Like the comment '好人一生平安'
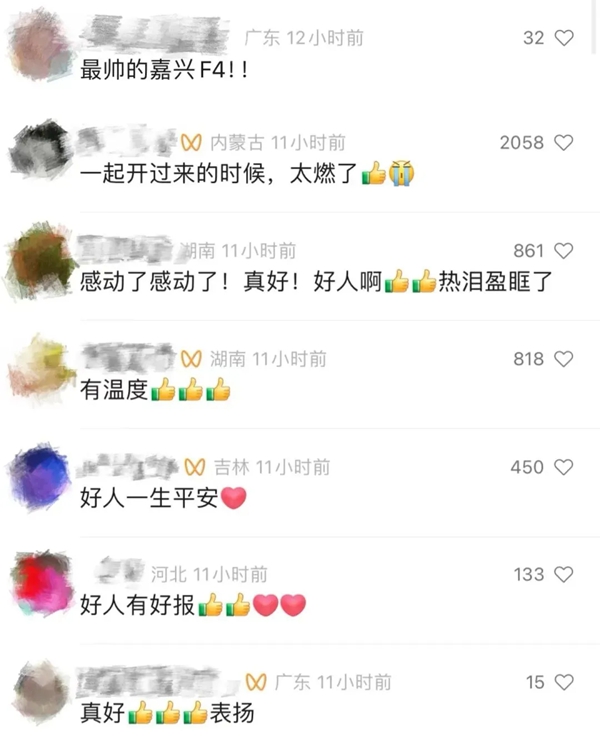Image resolution: width=600 pixels, height=750 pixels. pyautogui.click(x=564, y=467)
